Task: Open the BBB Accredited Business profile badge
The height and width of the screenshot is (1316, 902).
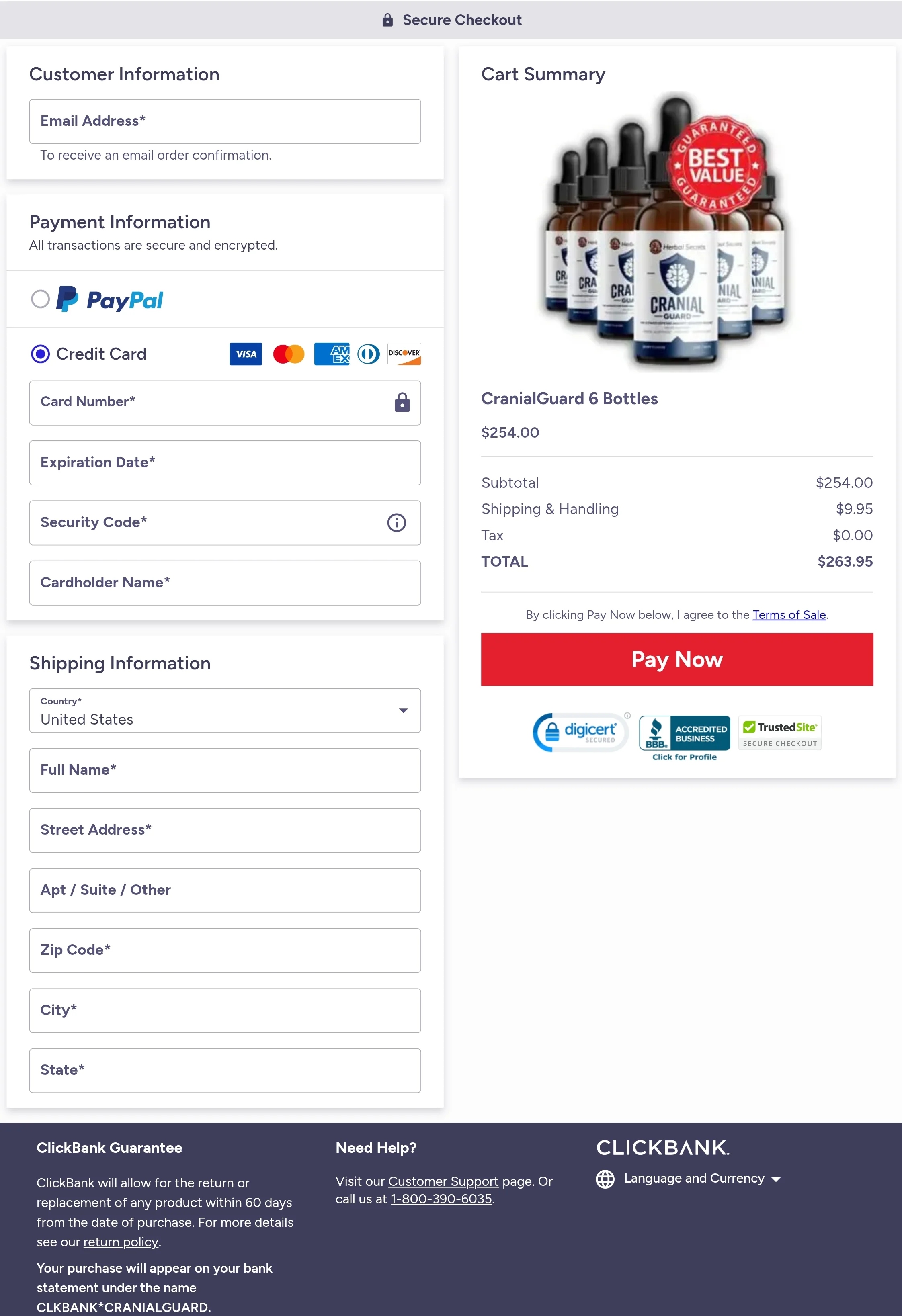Action: pos(684,737)
